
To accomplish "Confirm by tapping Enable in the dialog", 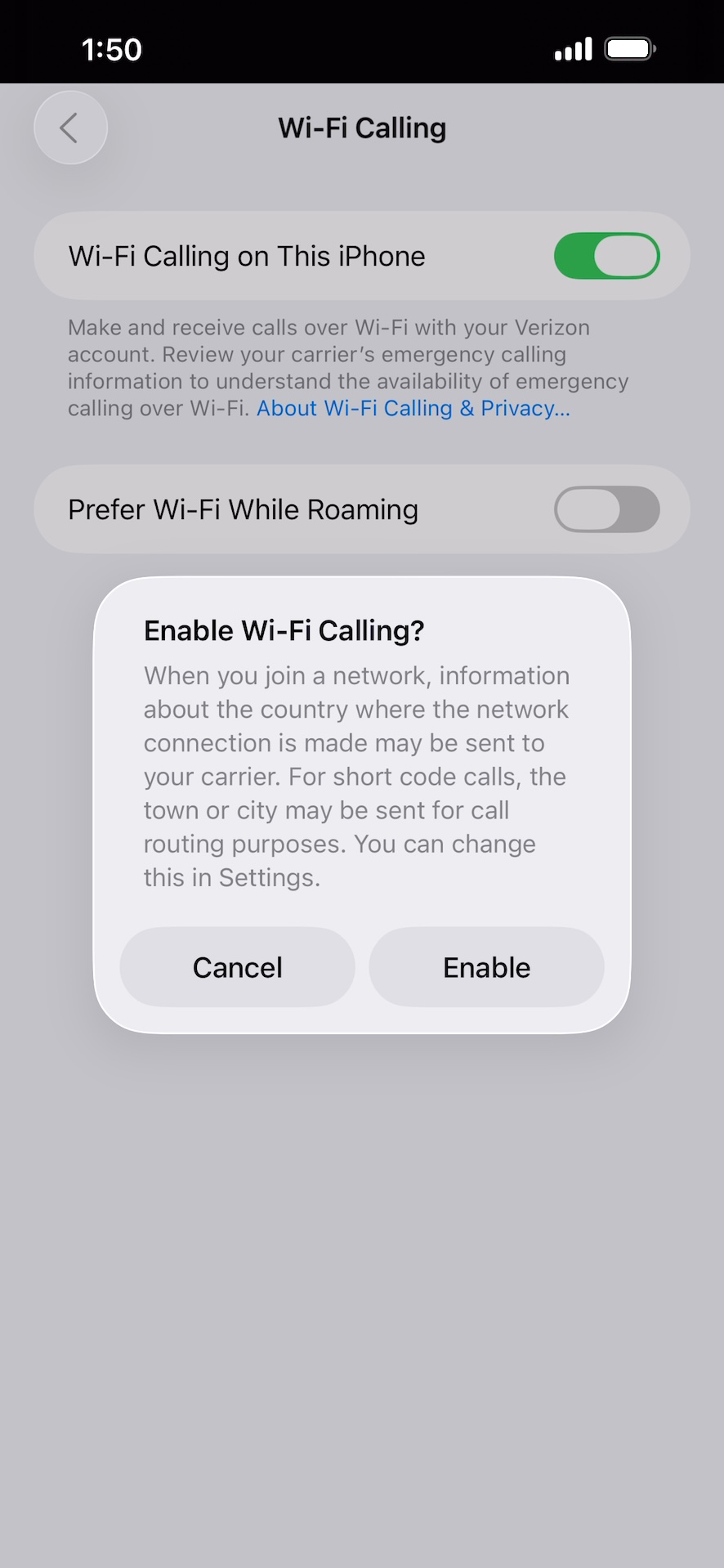I will [486, 967].
